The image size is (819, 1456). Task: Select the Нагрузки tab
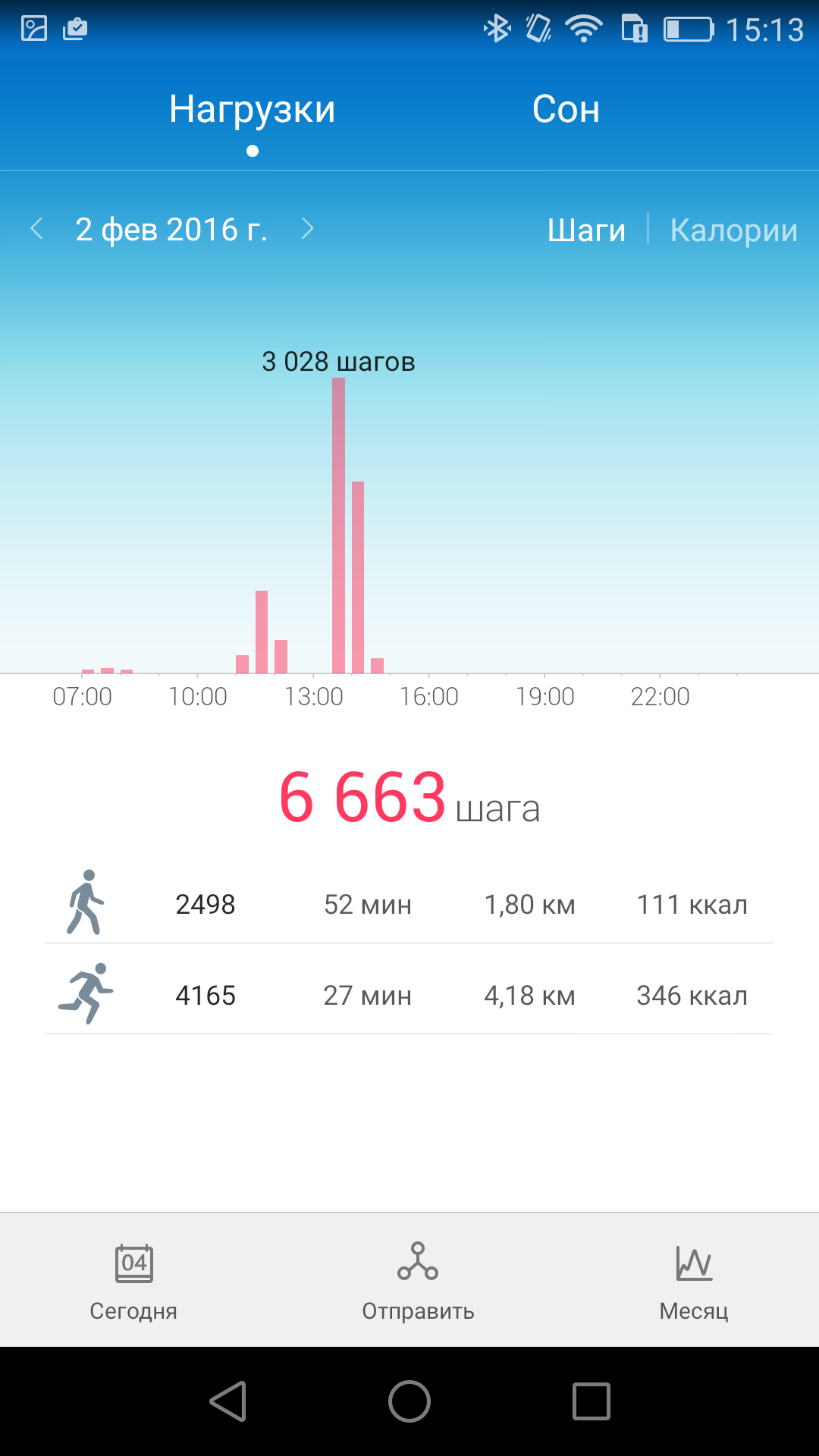point(252,109)
